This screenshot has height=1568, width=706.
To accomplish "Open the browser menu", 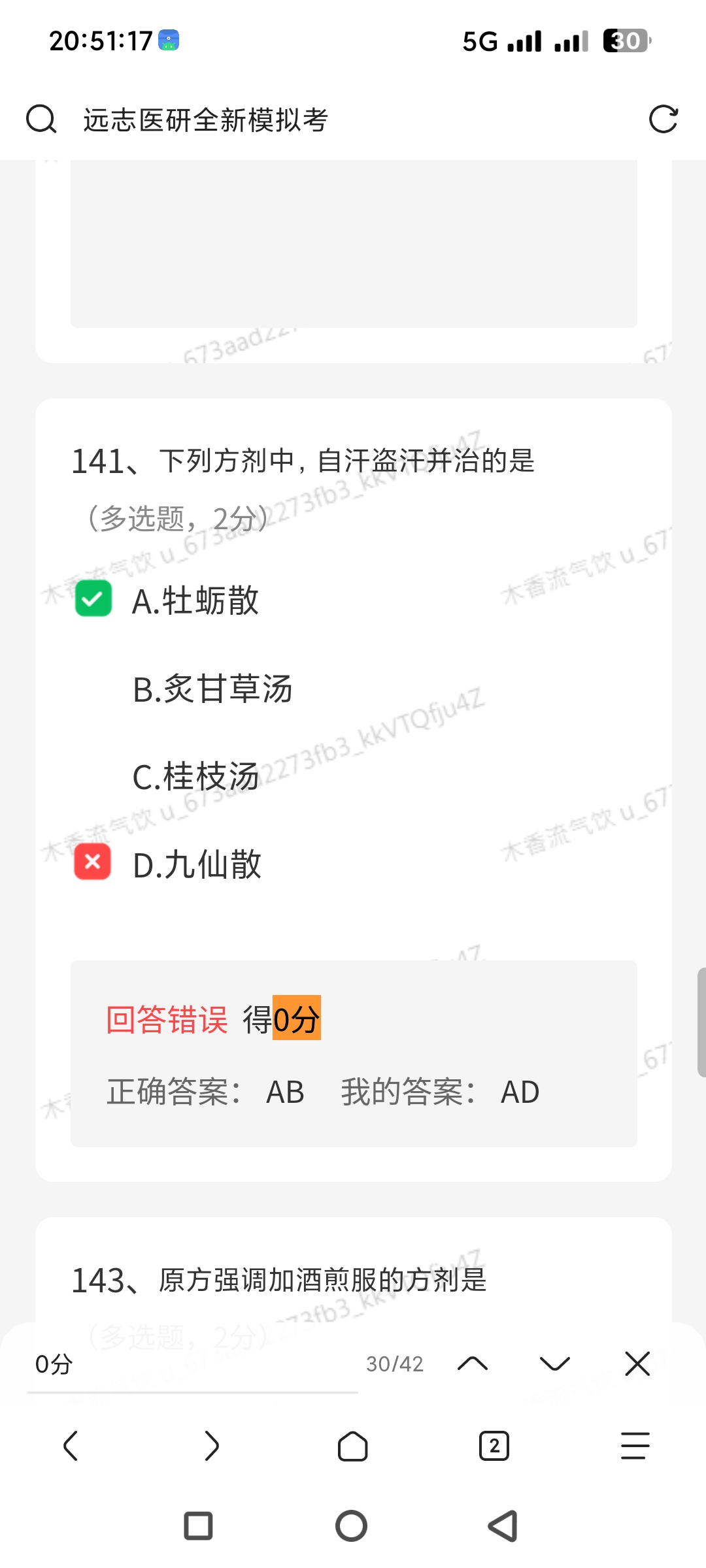I will 635,1446.
